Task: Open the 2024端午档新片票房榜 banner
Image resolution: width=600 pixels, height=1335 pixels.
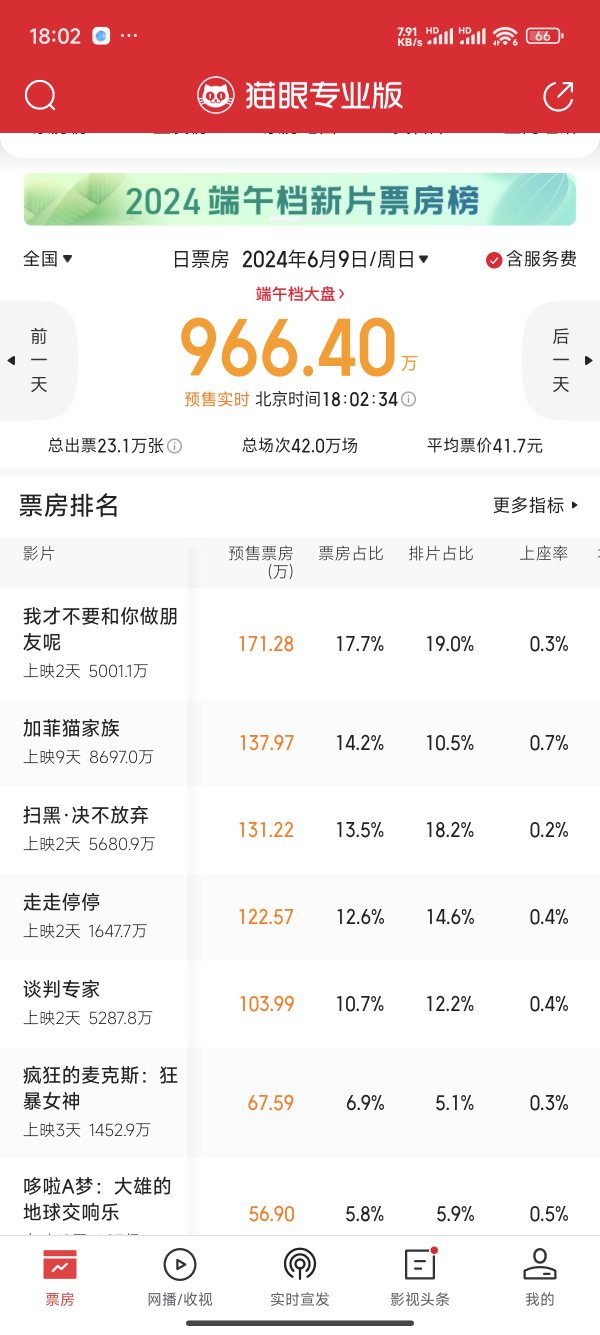Action: [x=300, y=199]
